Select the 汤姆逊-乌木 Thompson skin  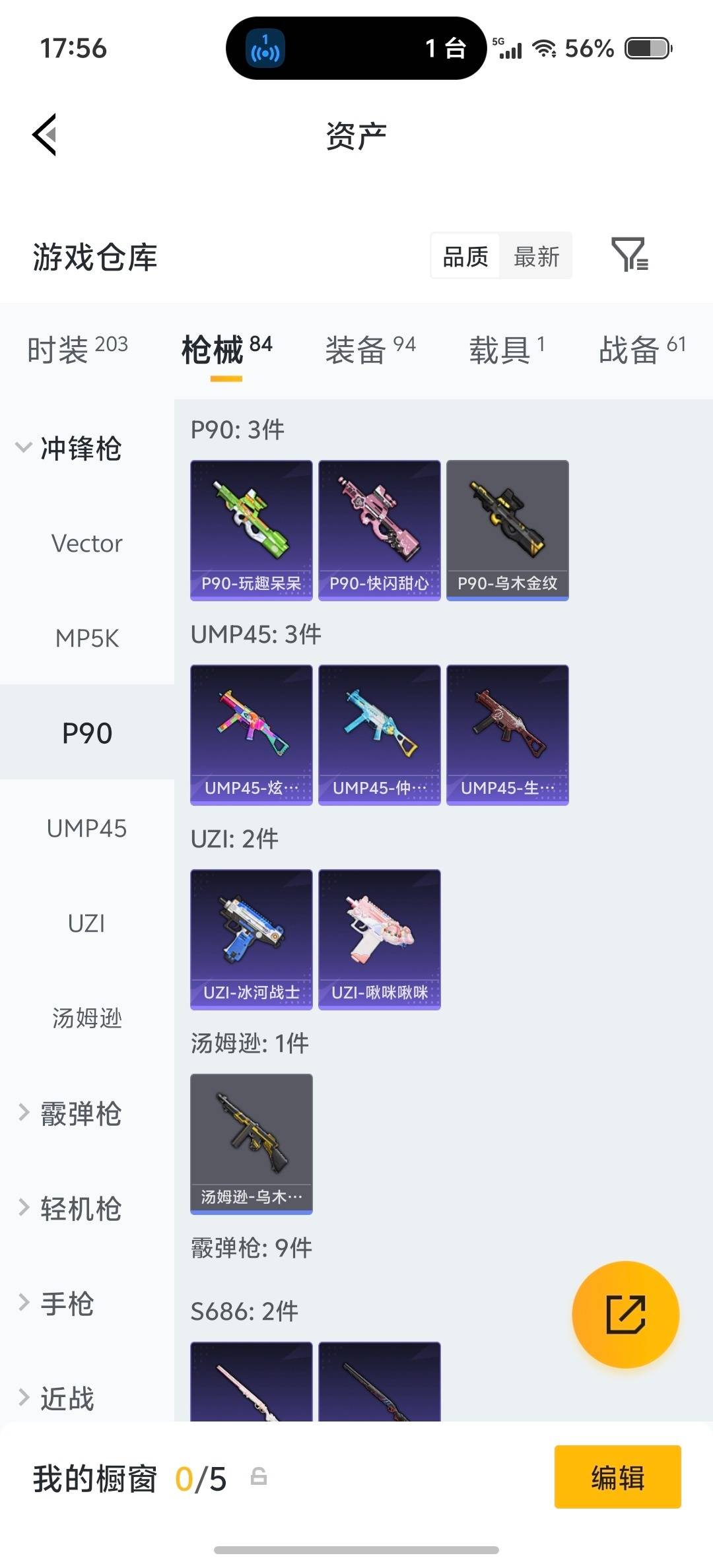click(x=251, y=1143)
